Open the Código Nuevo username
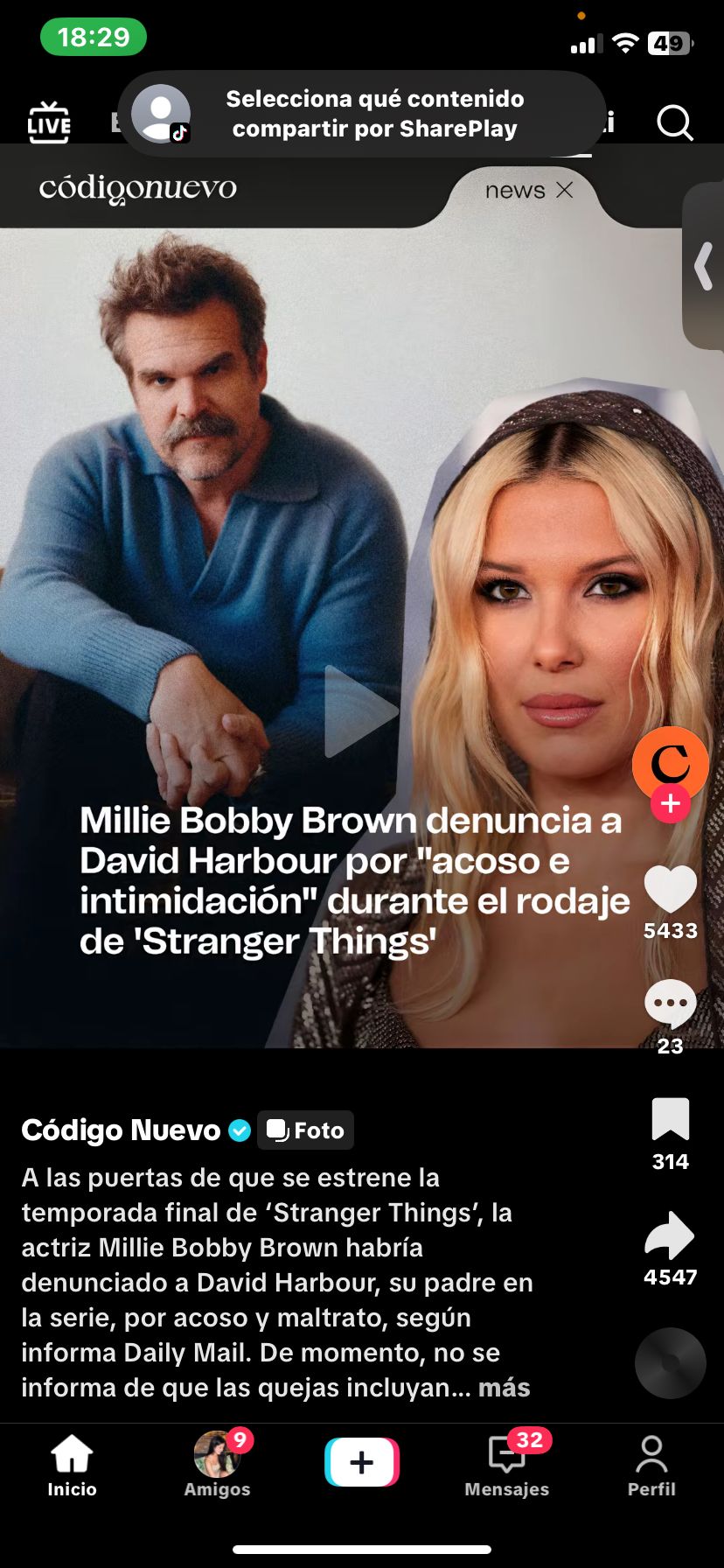The image size is (724, 1568). [x=121, y=1130]
